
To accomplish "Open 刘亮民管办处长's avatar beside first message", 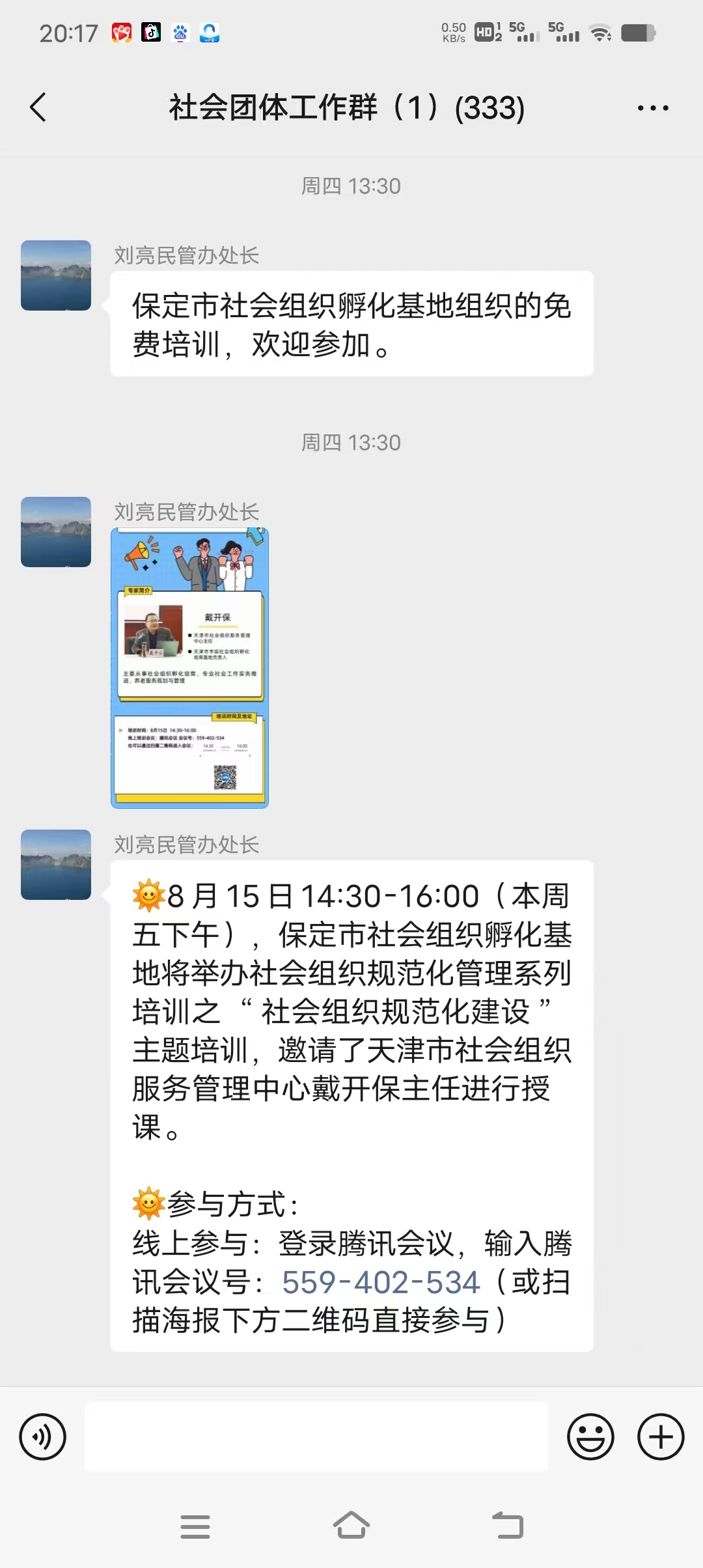I will click(56, 275).
